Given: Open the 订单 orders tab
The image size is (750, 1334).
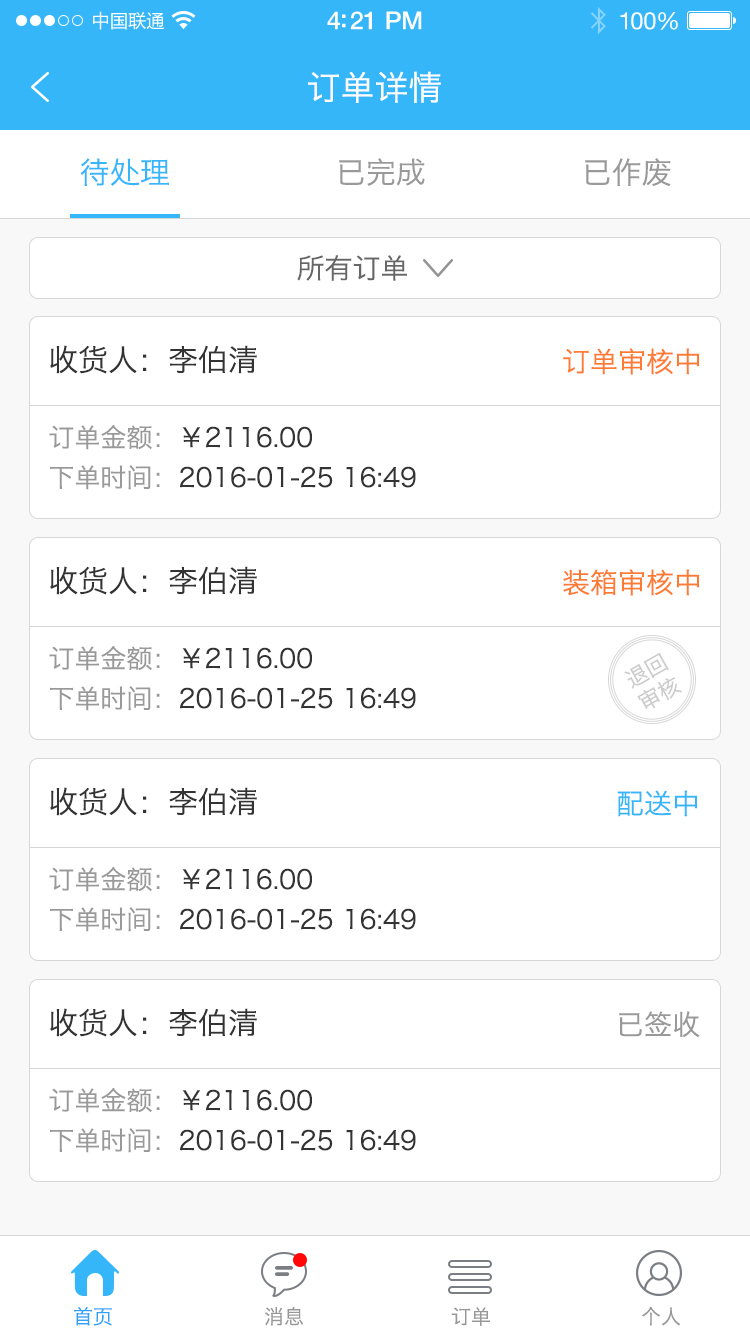Looking at the screenshot, I should tap(470, 1287).
